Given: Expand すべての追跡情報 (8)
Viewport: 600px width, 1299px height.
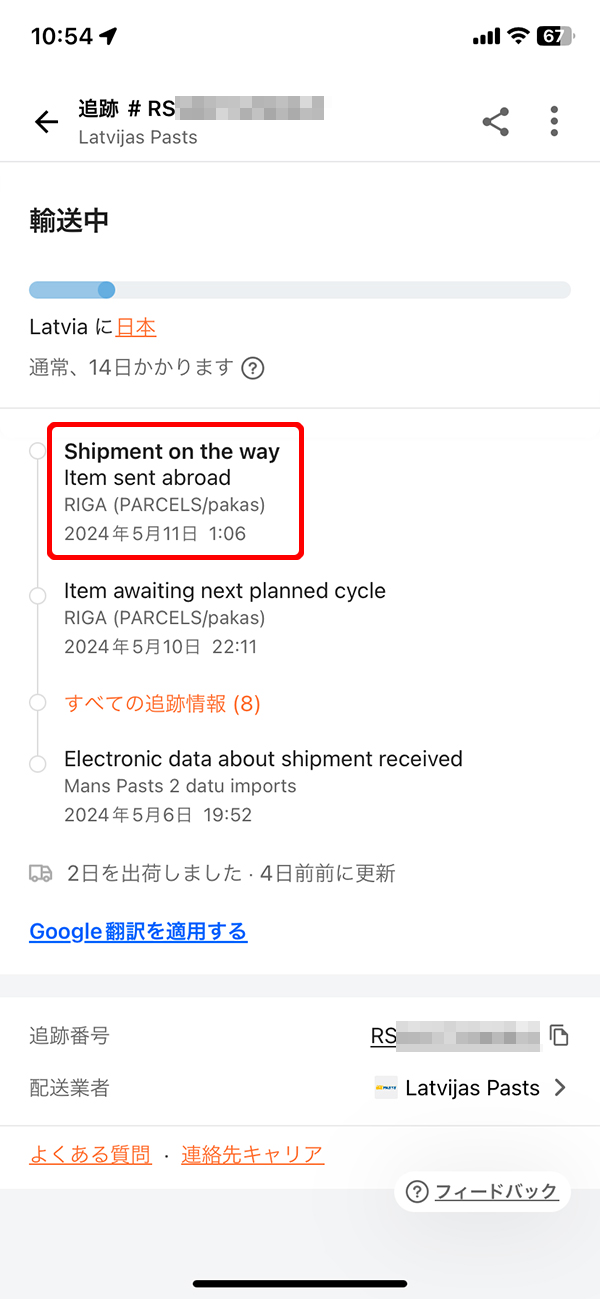Looking at the screenshot, I should coord(162,703).
